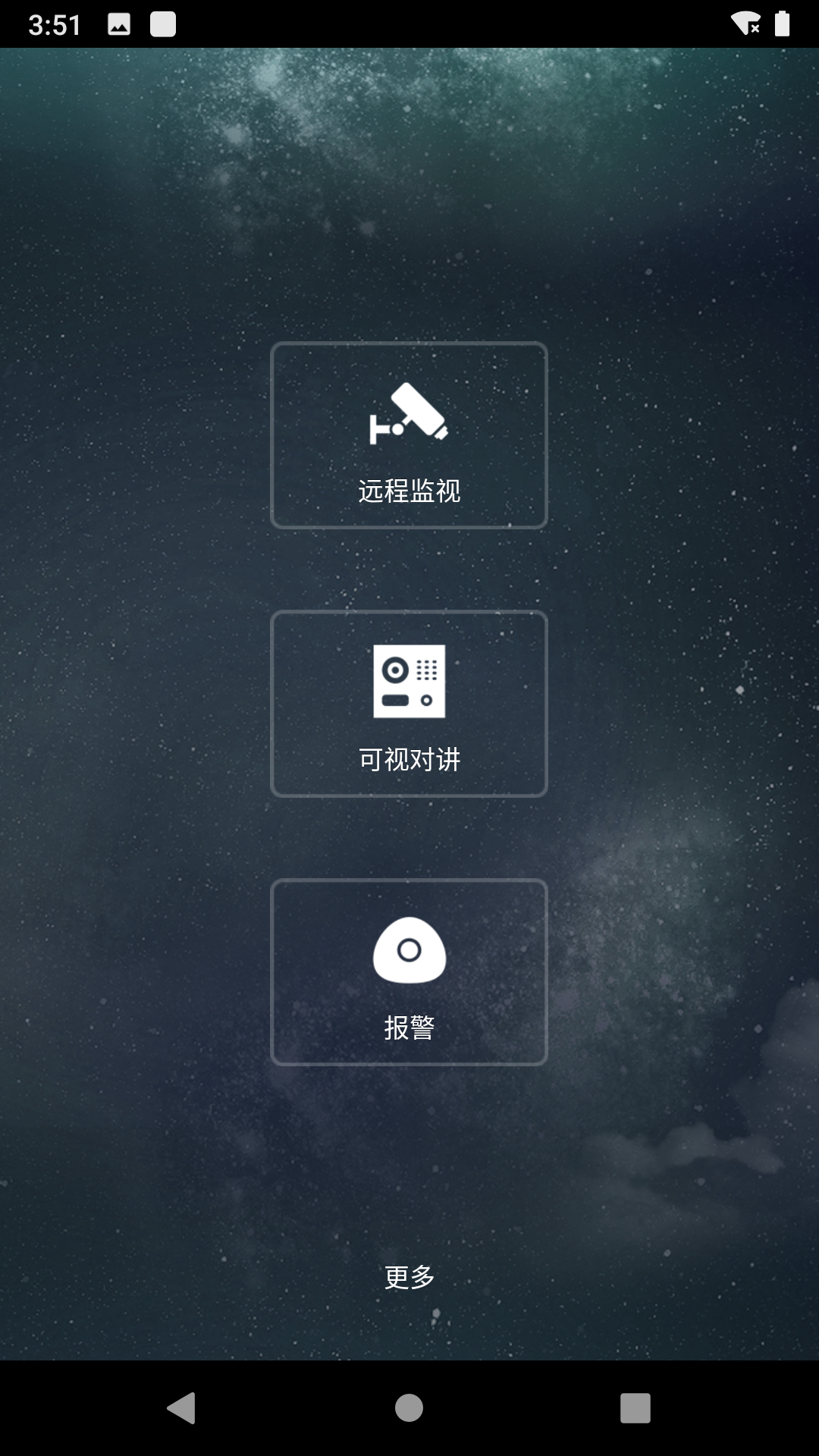
Task: Open 可视对讲 video intercom
Action: click(x=409, y=704)
